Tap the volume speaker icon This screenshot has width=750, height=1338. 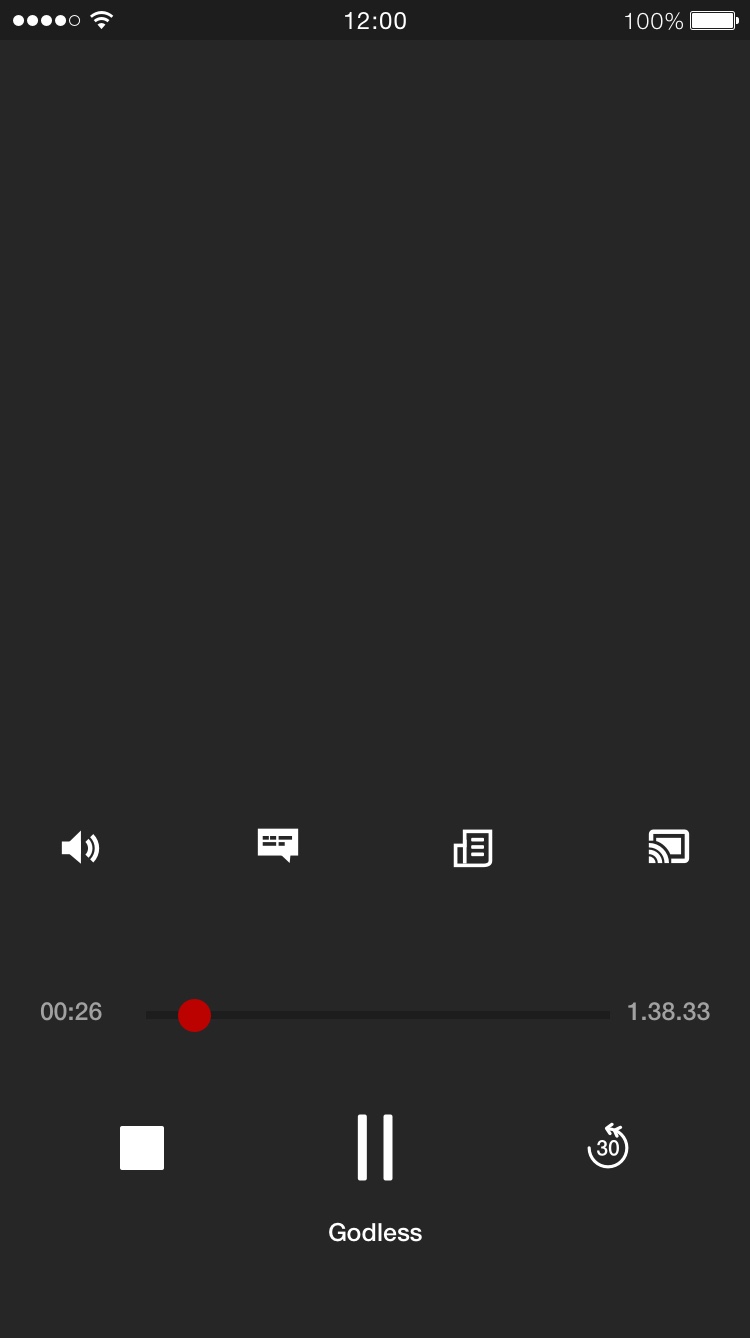(80, 848)
